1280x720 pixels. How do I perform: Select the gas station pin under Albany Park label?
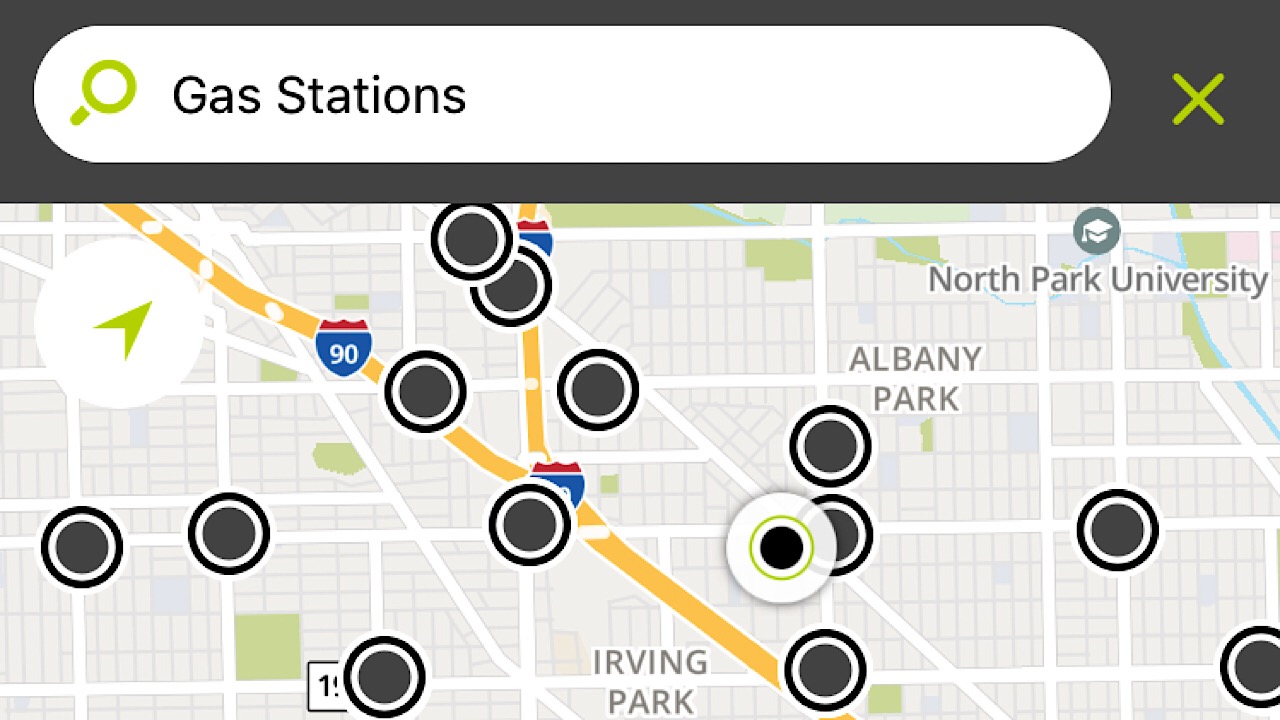(x=830, y=446)
